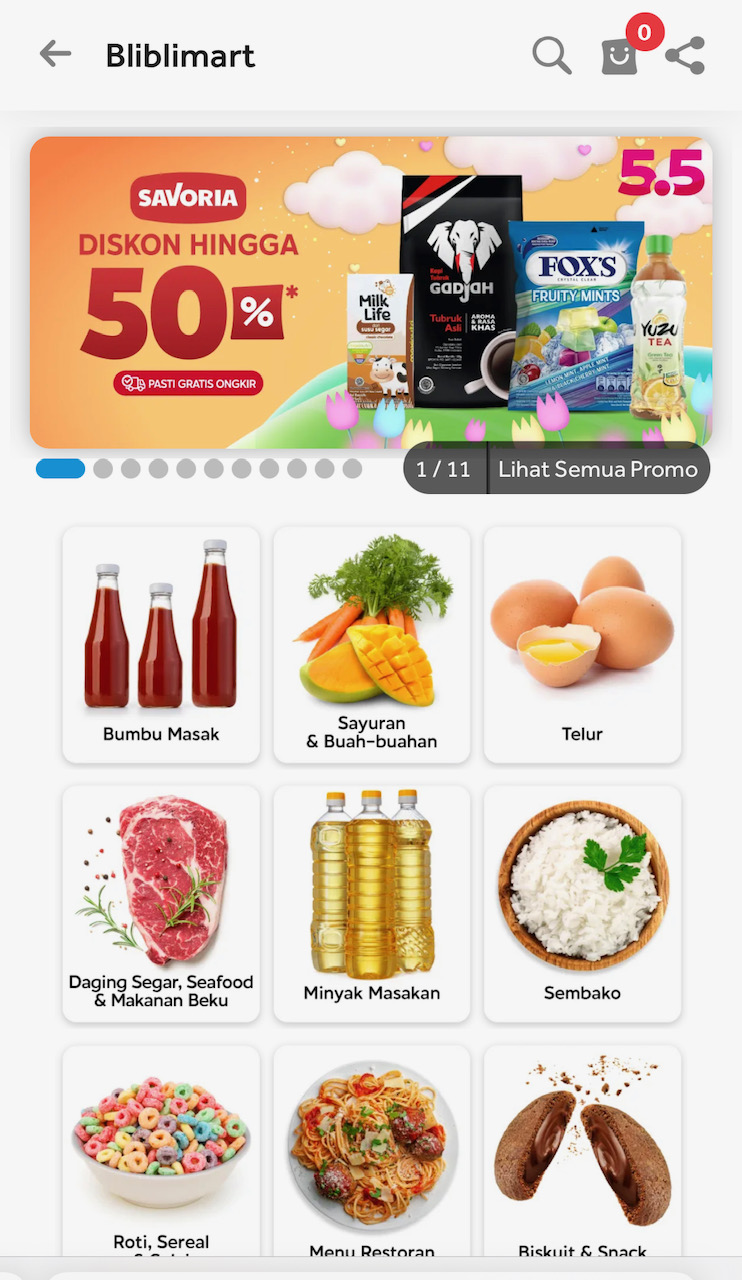
Task: Browse the Roti, Sereal category
Action: [x=161, y=1150]
